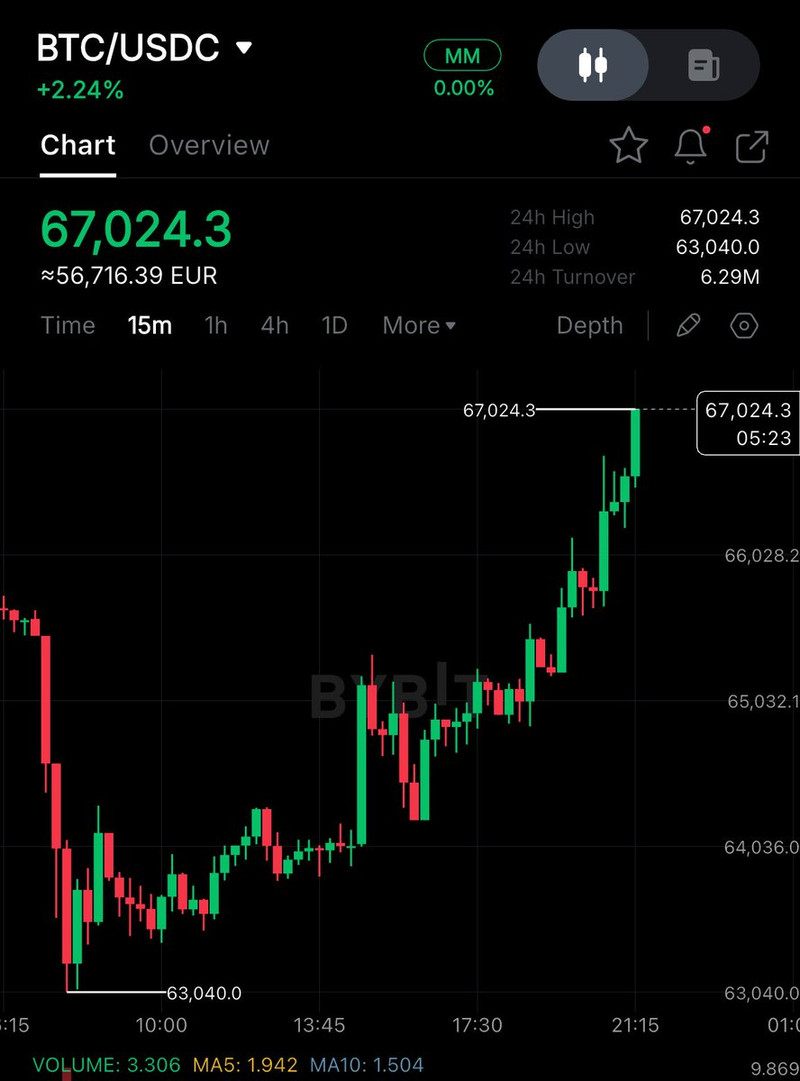The height and width of the screenshot is (1081, 800).
Task: Open chart in expanded view
Action: point(752,147)
